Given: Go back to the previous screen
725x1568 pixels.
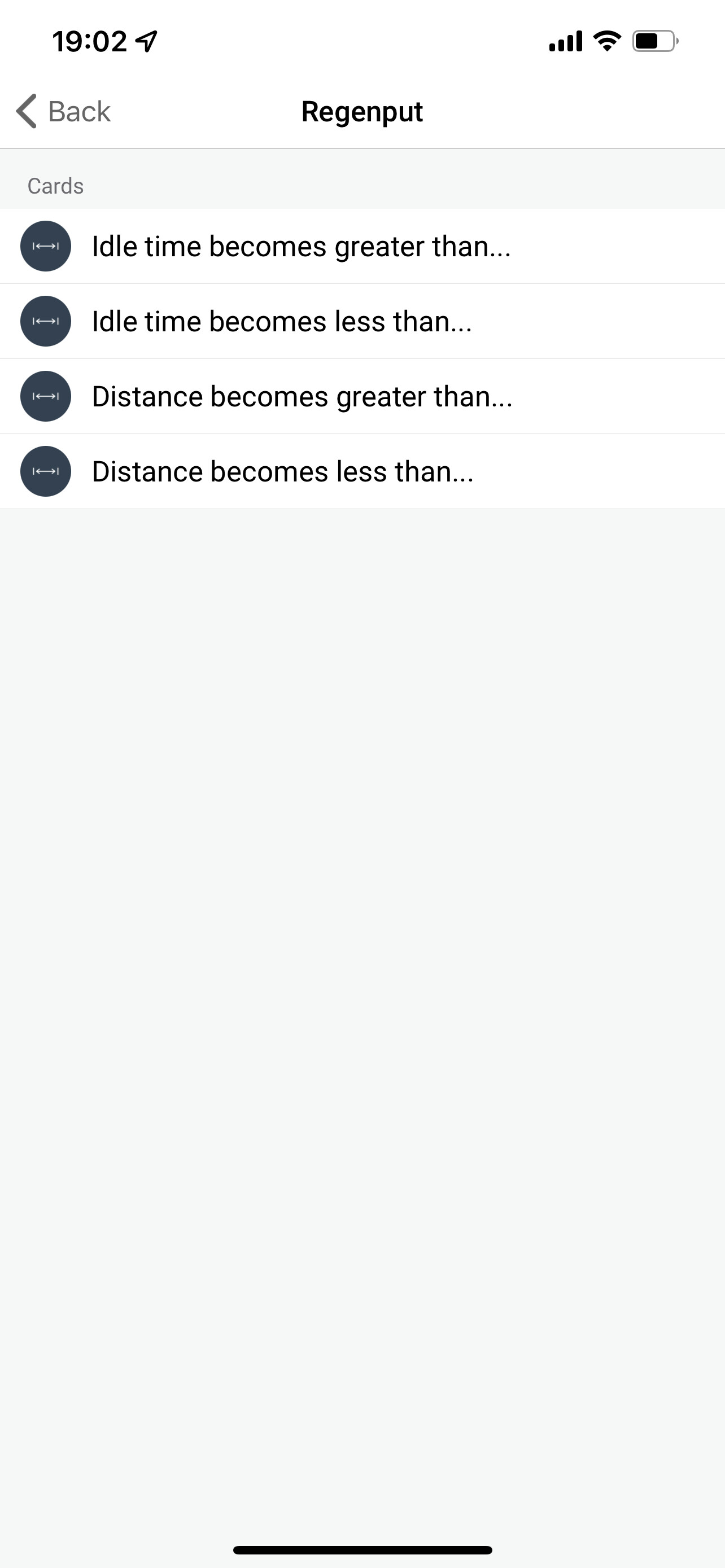Looking at the screenshot, I should point(63,111).
